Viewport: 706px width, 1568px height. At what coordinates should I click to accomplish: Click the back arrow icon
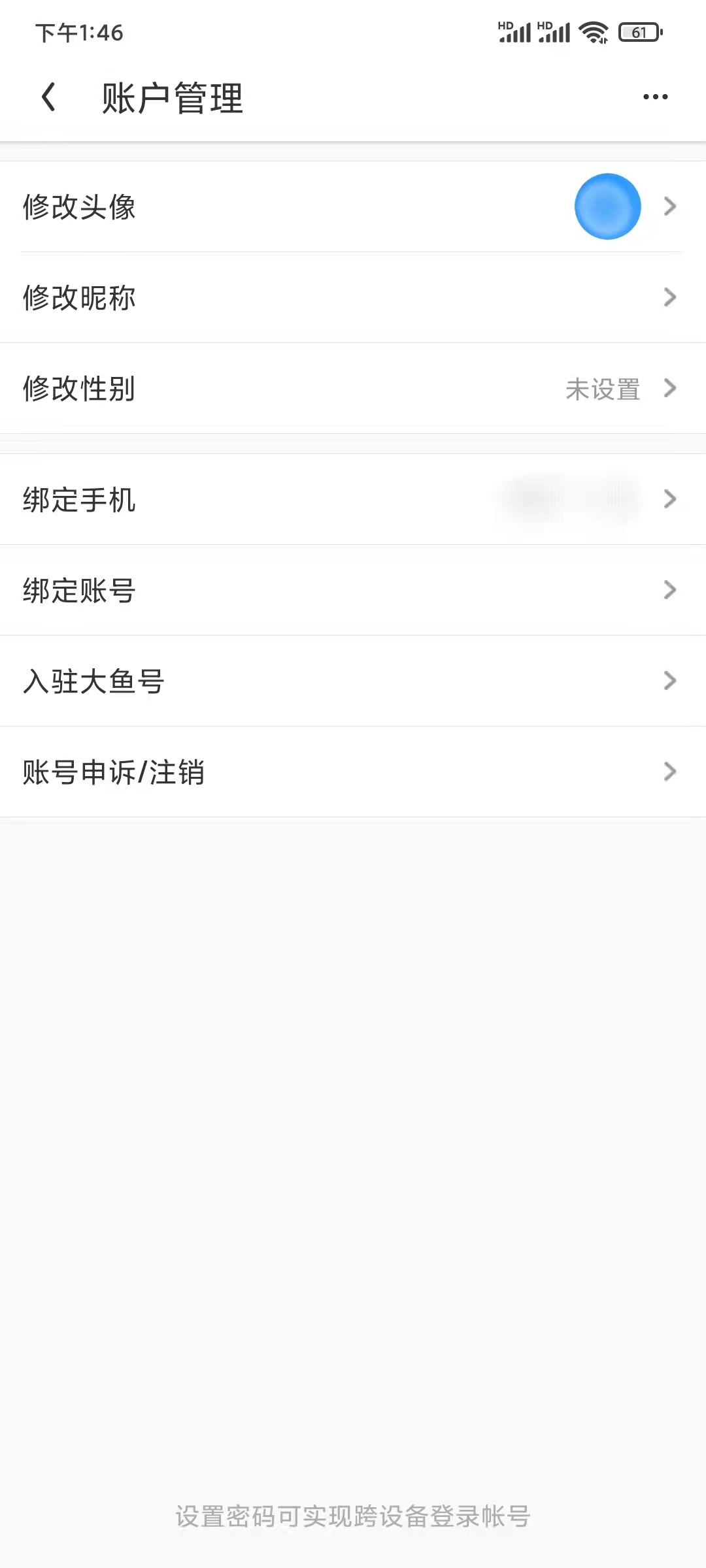(x=49, y=97)
